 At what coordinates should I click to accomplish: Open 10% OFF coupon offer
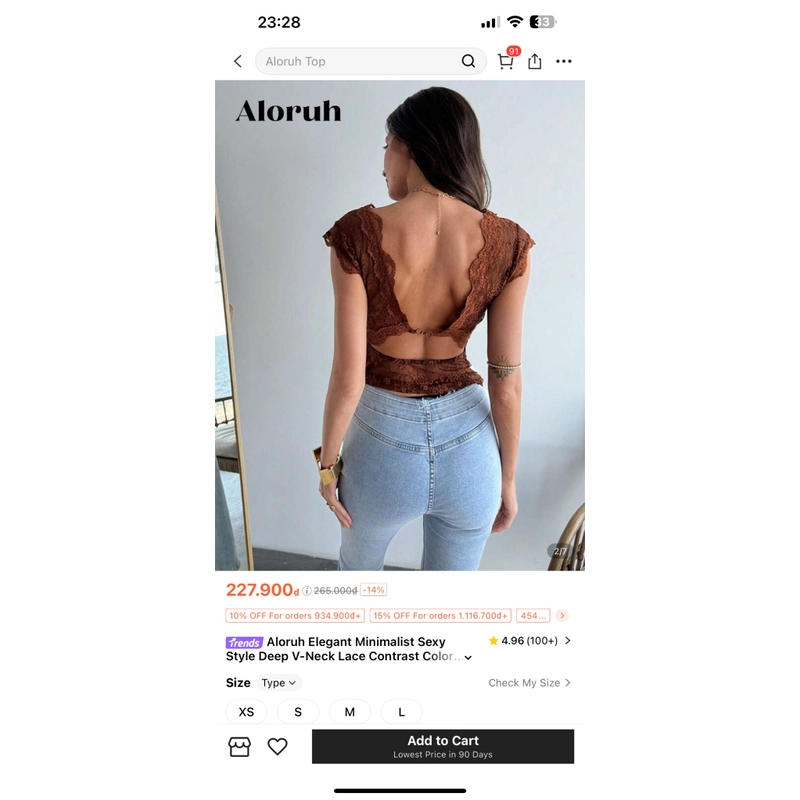pyautogui.click(x=295, y=616)
